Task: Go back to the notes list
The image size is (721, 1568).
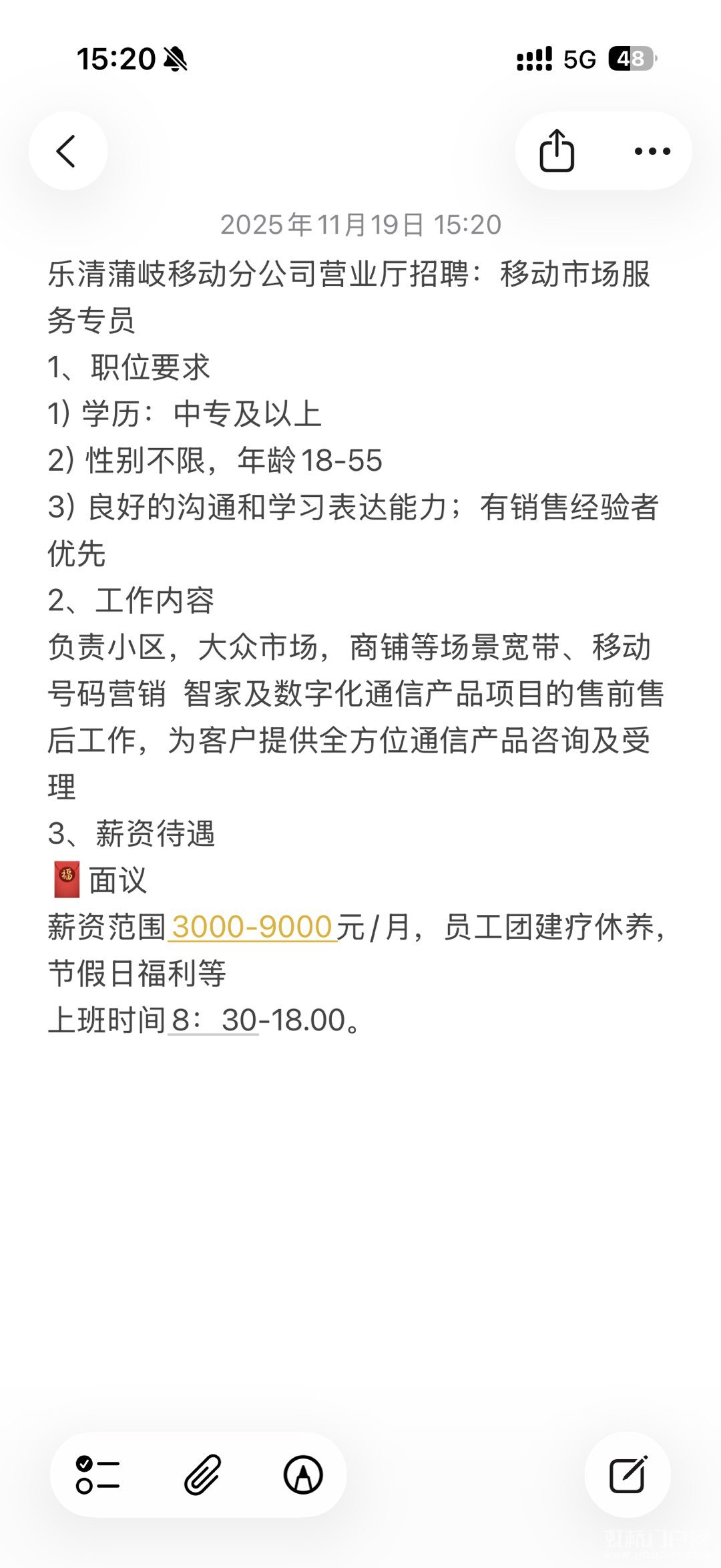Action: click(67, 151)
